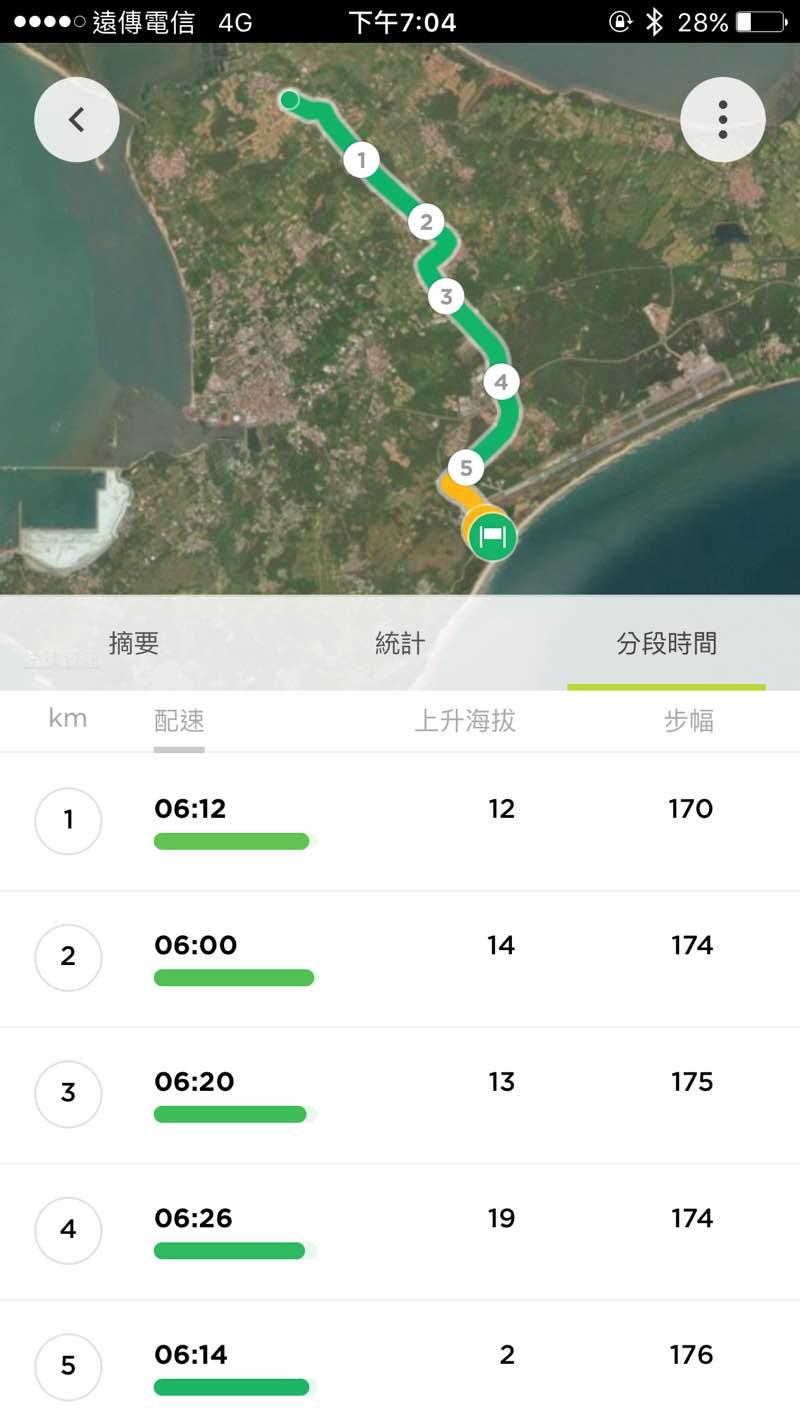Go back from the run details
This screenshot has height=1423, width=800.
pyautogui.click(x=77, y=120)
